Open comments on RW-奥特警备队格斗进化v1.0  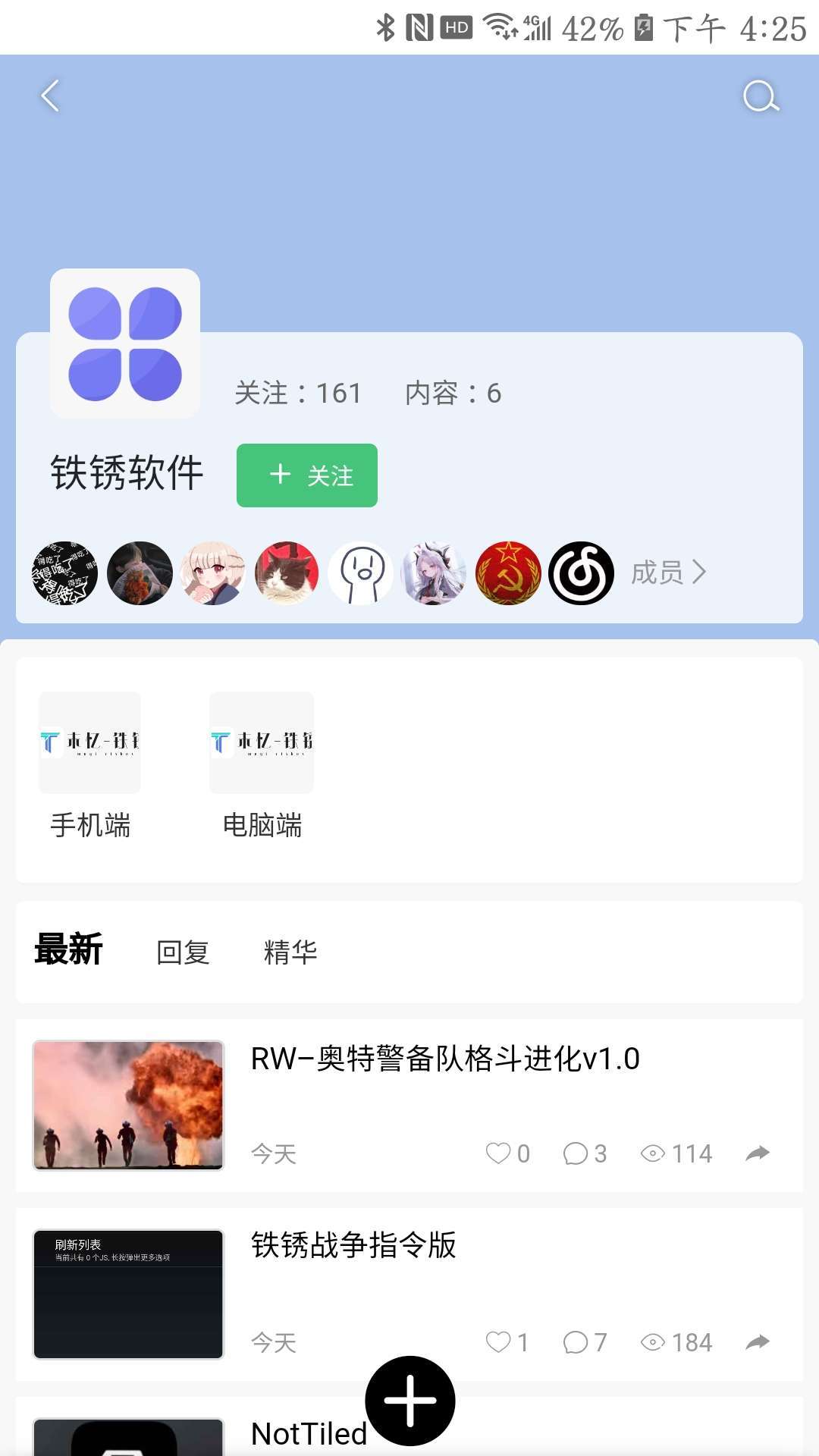pos(585,1153)
